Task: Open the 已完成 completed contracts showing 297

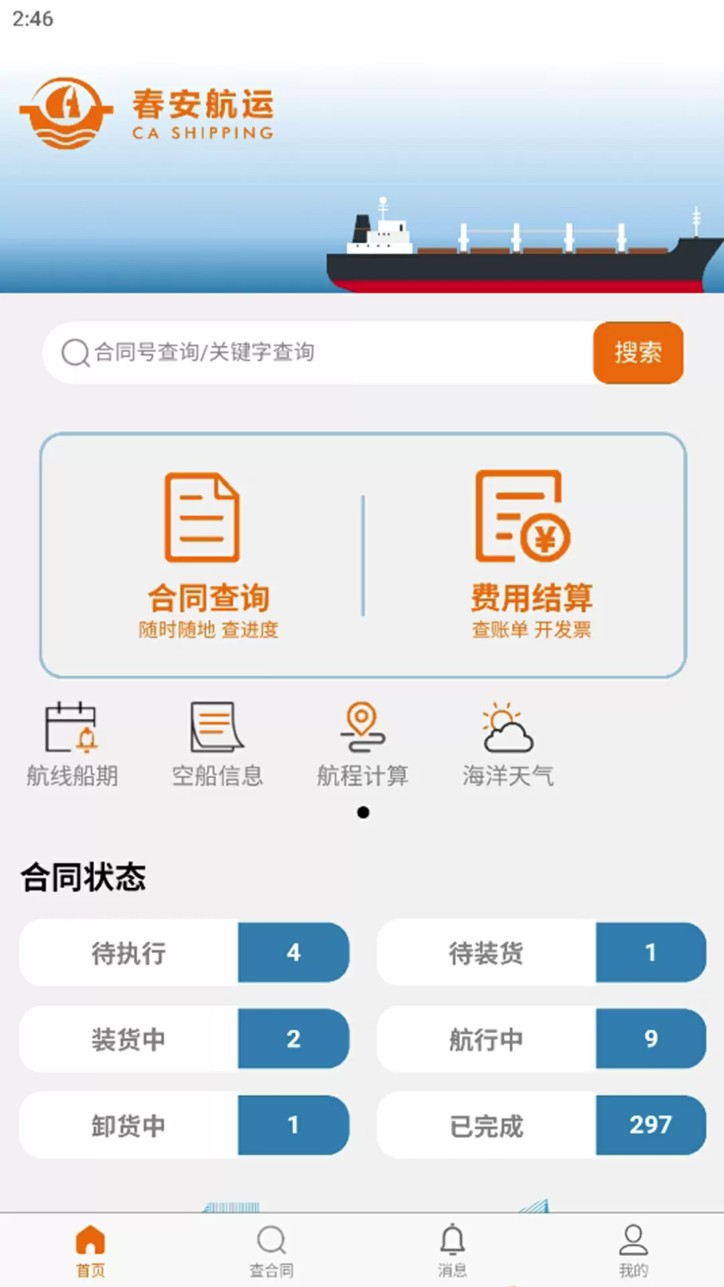Action: tap(540, 1124)
